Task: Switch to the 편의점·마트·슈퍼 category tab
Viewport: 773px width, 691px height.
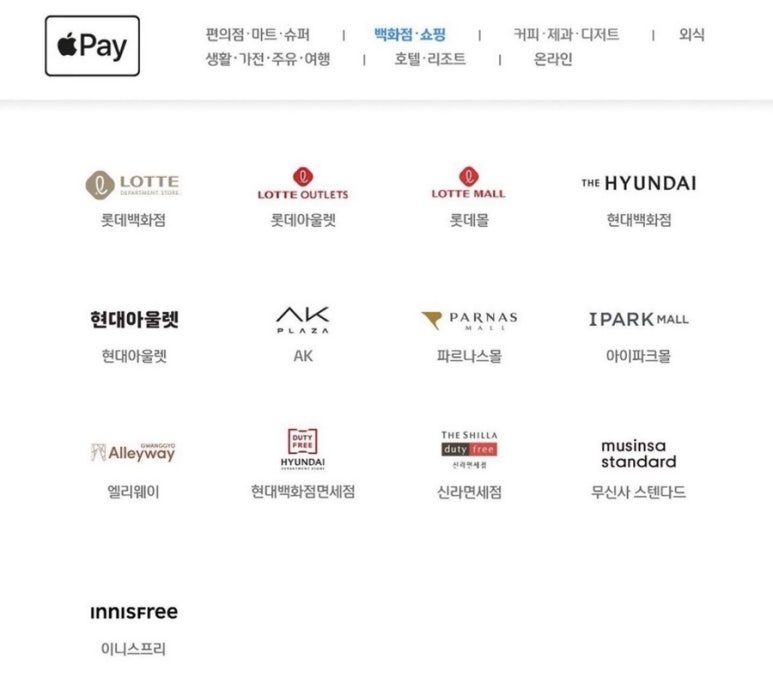Action: coord(257,34)
